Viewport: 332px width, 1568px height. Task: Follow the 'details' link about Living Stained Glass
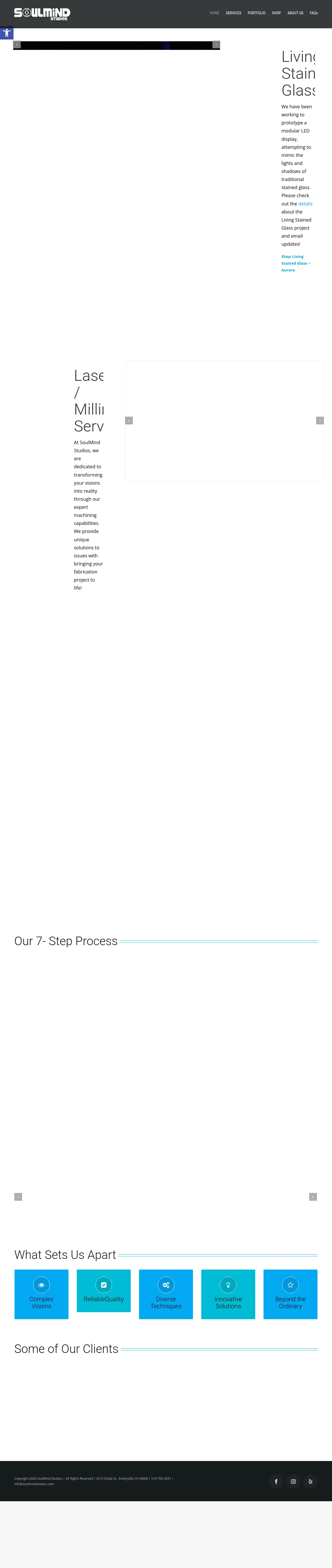305,204
